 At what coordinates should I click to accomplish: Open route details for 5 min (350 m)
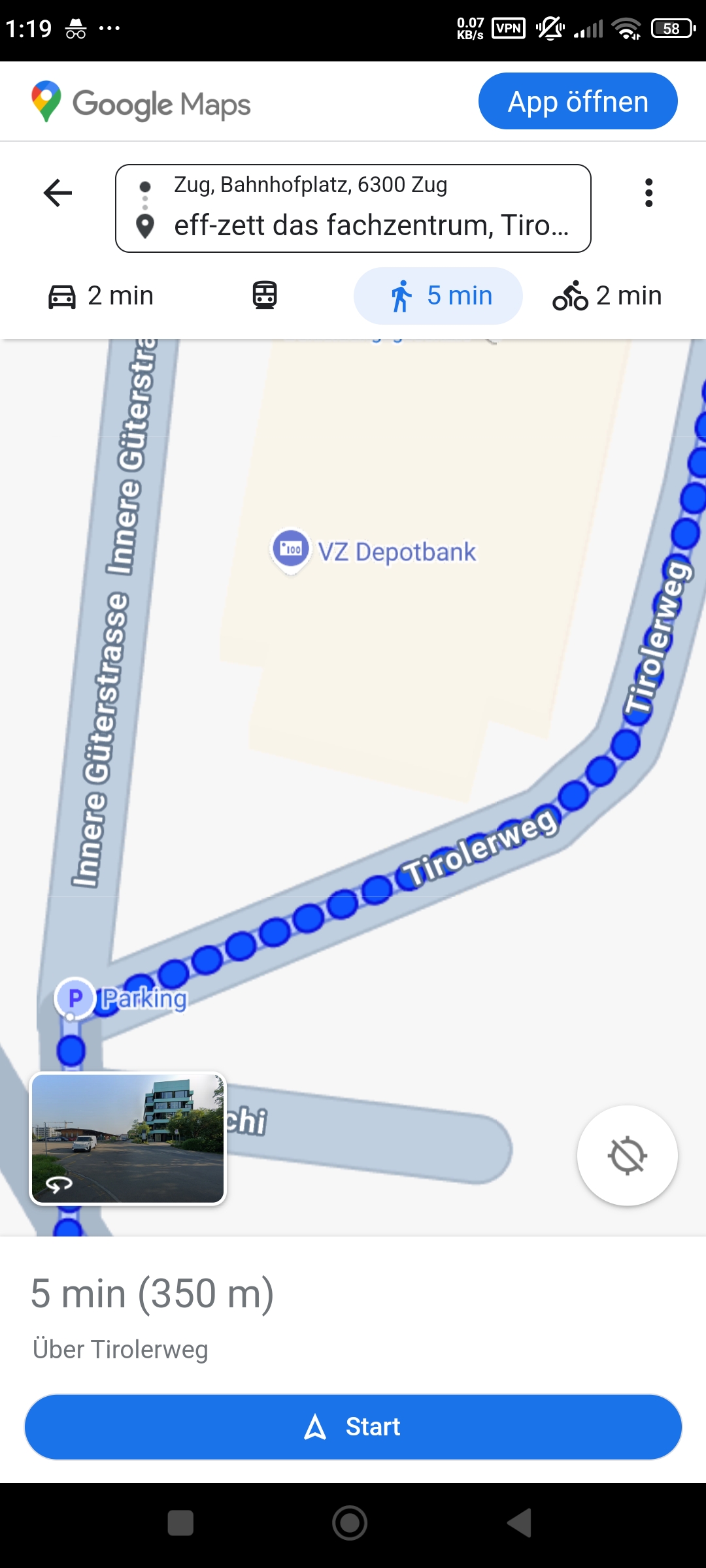(x=152, y=1294)
